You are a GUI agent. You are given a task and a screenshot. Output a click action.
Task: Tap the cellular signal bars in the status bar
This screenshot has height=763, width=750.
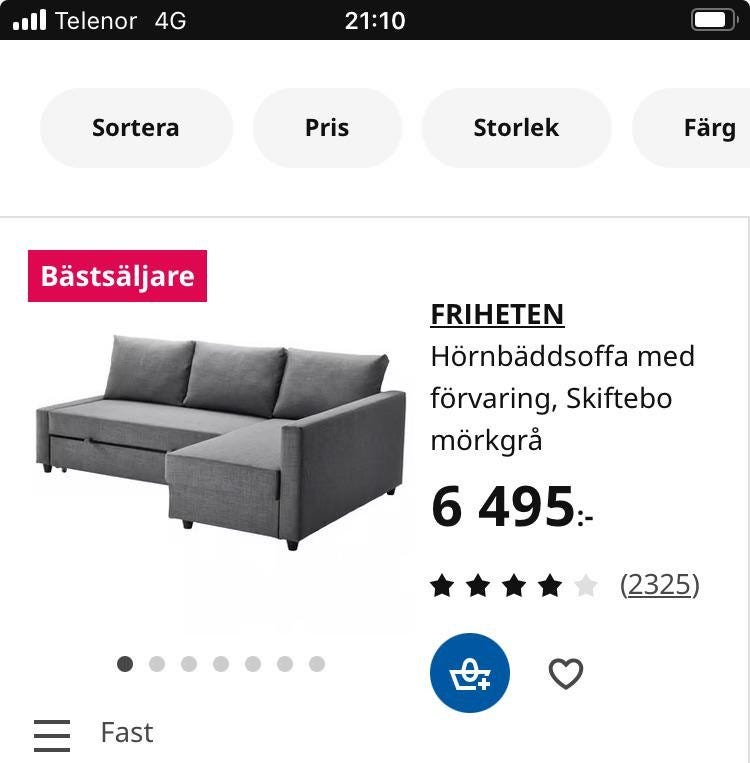[x=28, y=19]
